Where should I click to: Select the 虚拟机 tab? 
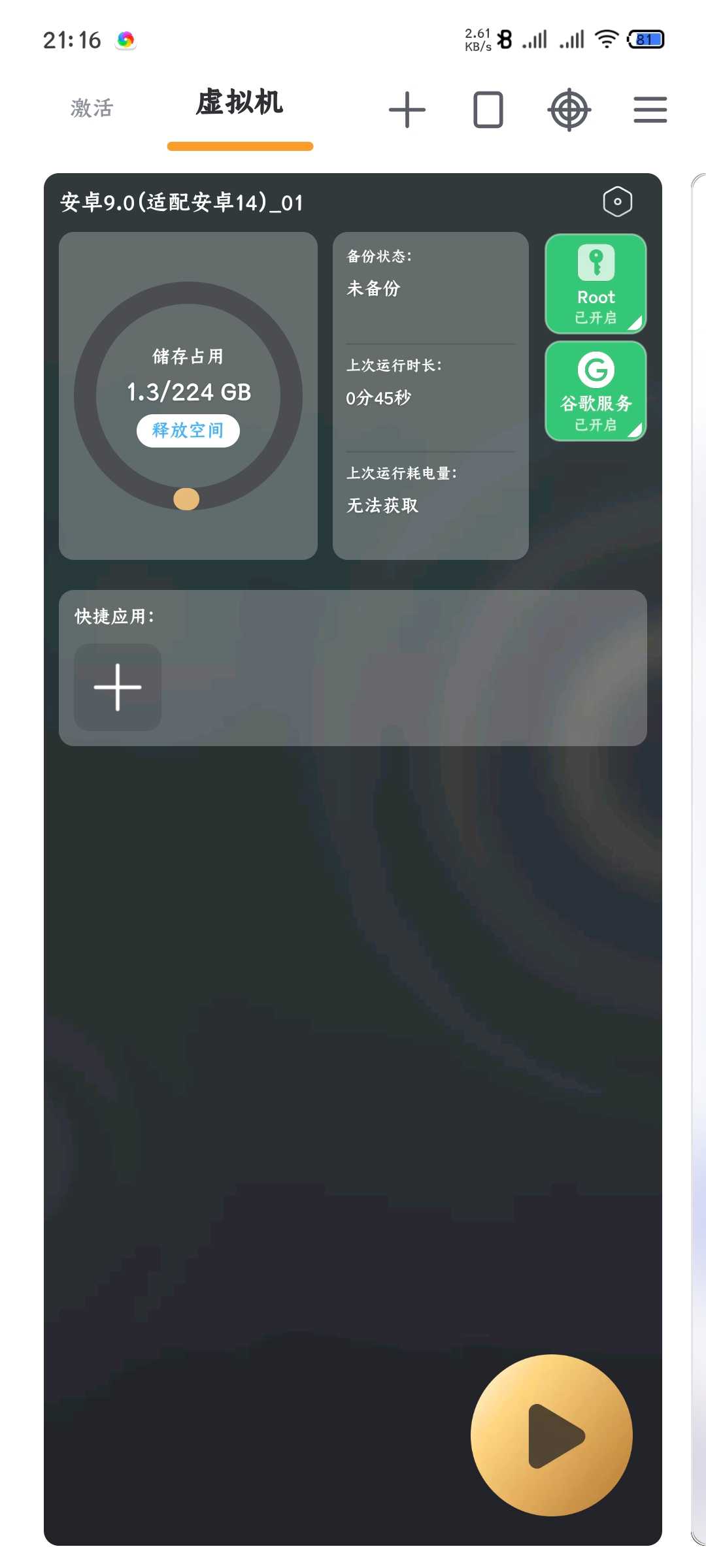point(239,105)
